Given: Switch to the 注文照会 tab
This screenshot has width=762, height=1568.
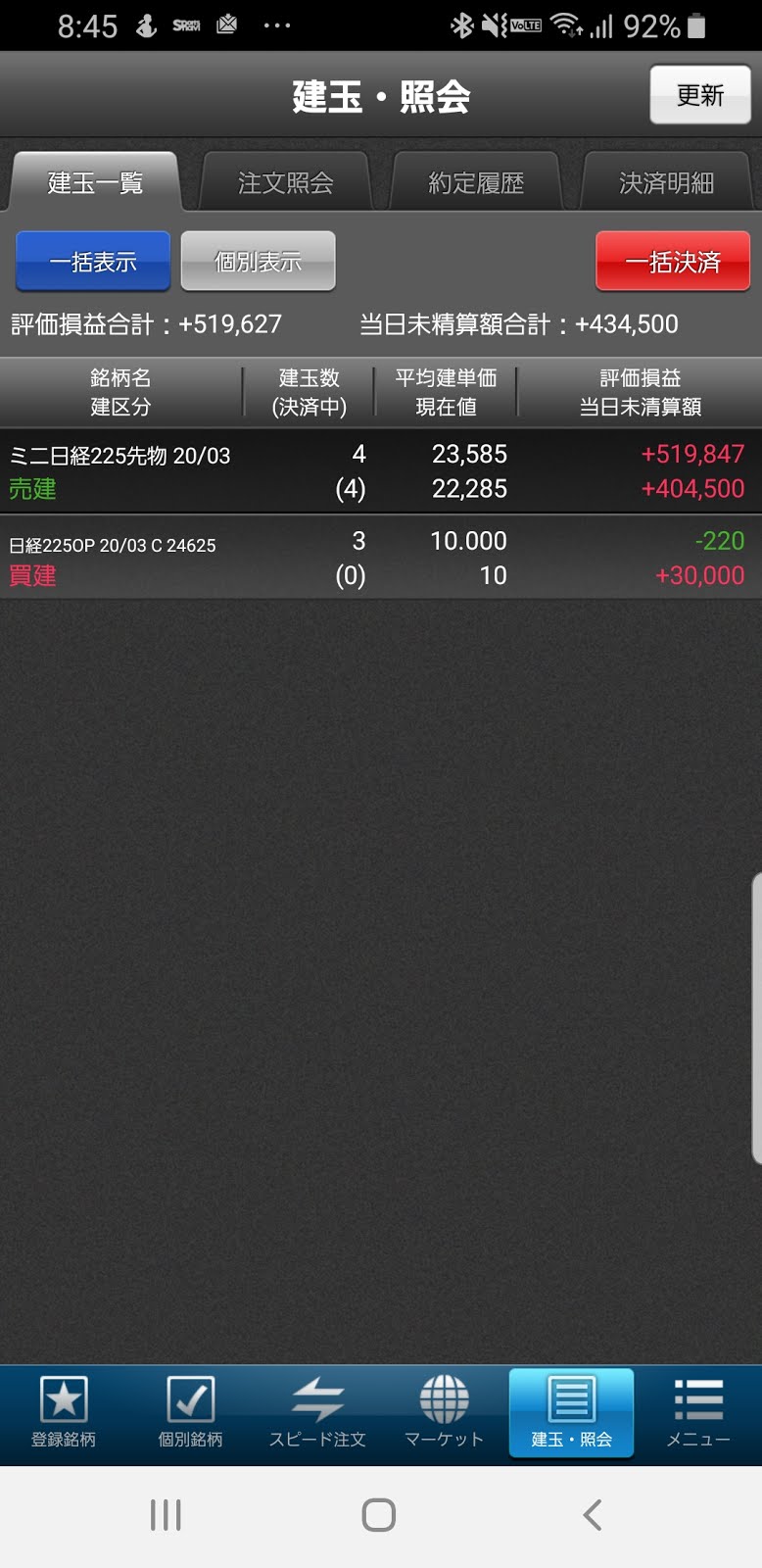Looking at the screenshot, I should click(x=285, y=182).
